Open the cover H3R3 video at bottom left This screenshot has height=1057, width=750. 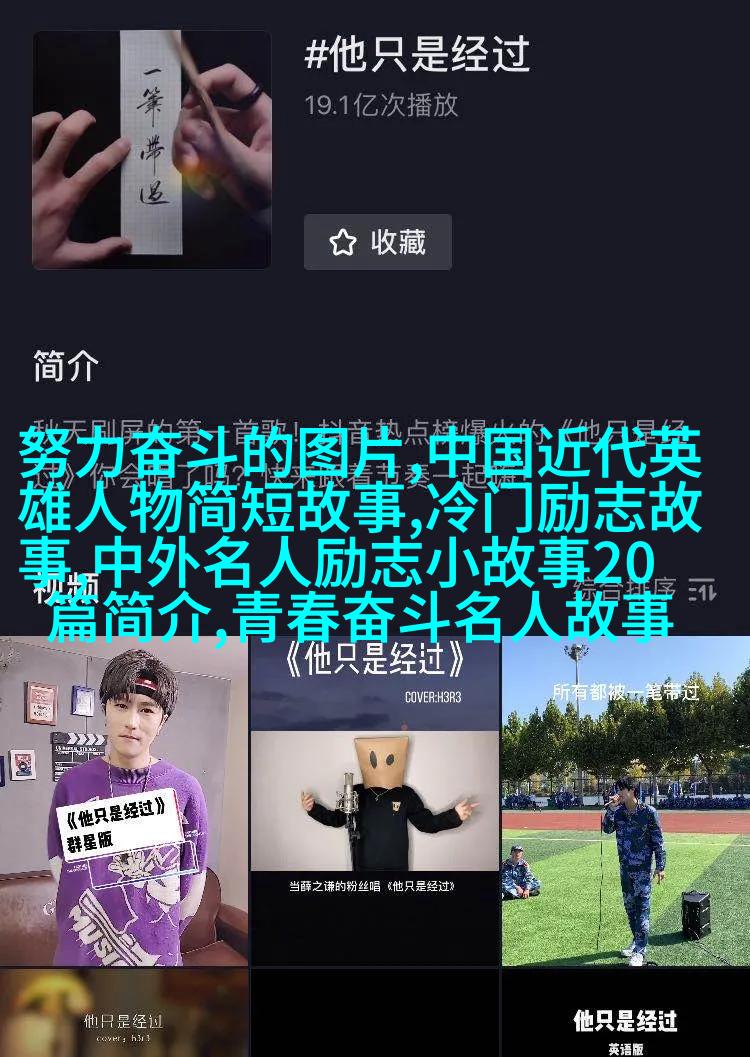pyautogui.click(x=124, y=1013)
